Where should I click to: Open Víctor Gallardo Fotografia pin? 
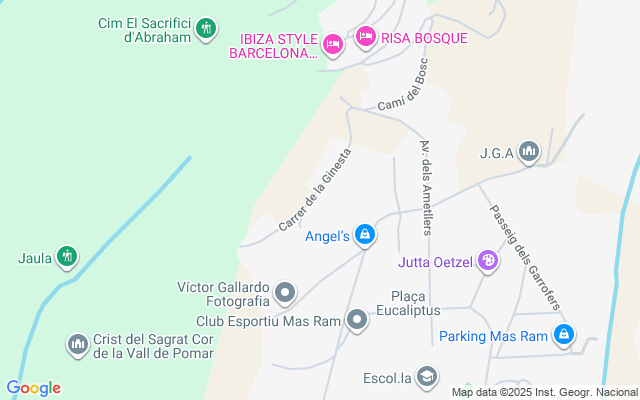pos(285,293)
